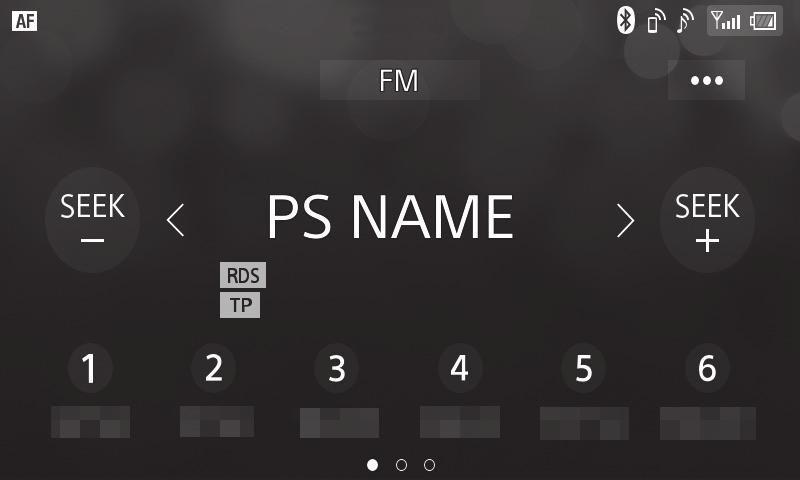Select preset station 1
This screenshot has height=480, width=800.
[x=90, y=370]
